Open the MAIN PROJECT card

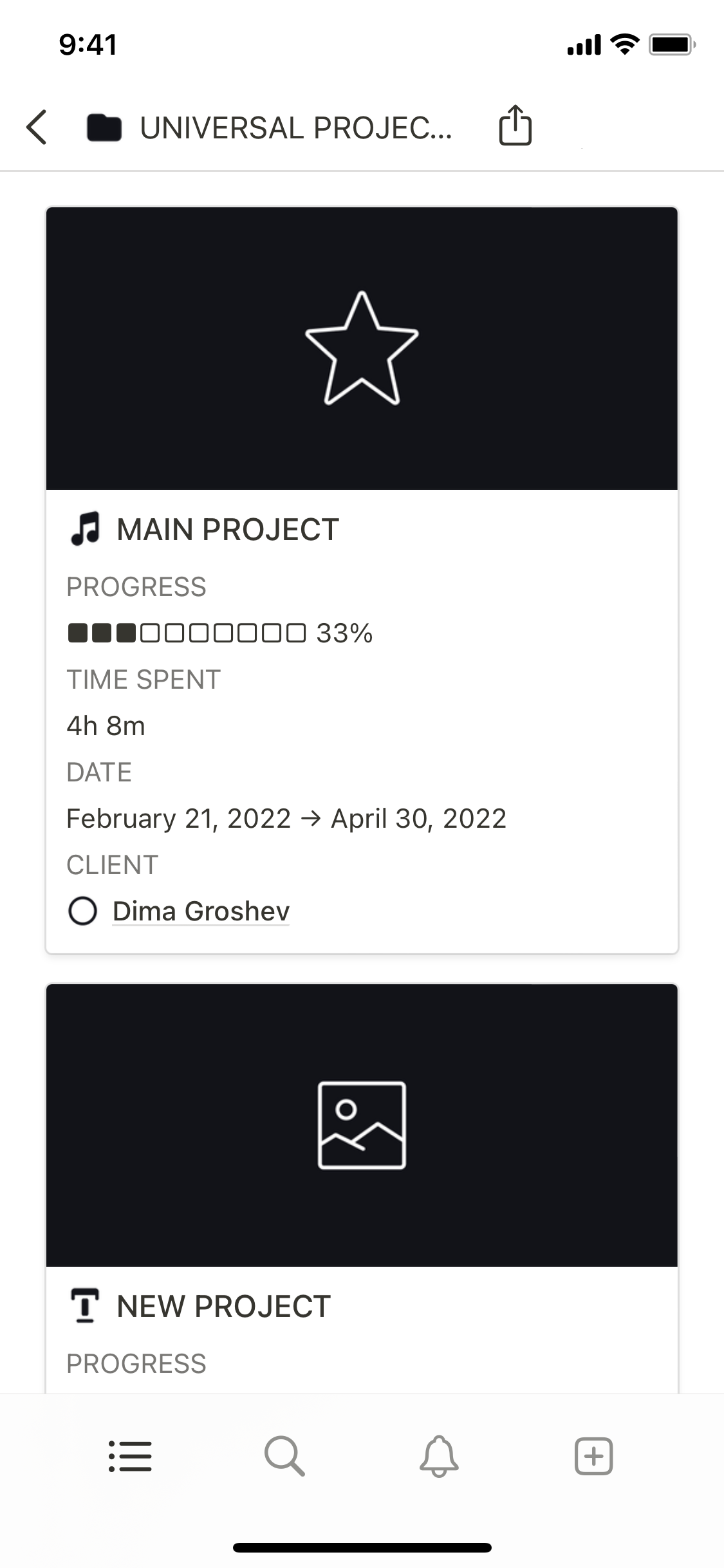pos(227,530)
